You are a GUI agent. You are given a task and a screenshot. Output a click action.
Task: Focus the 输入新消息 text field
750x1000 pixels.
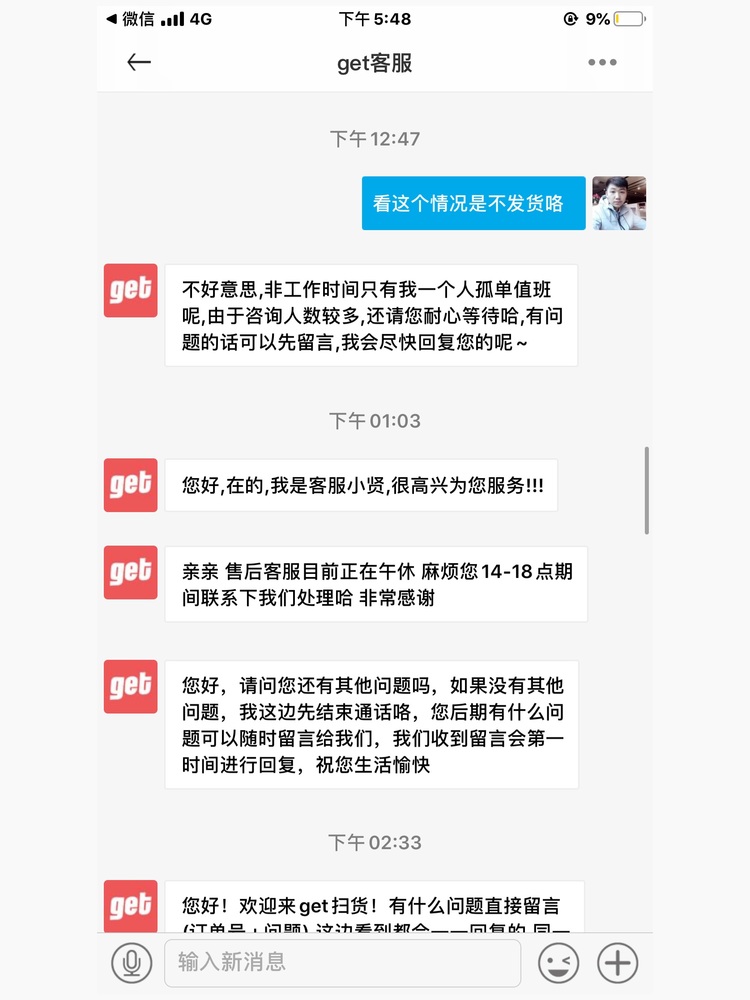(x=342, y=963)
